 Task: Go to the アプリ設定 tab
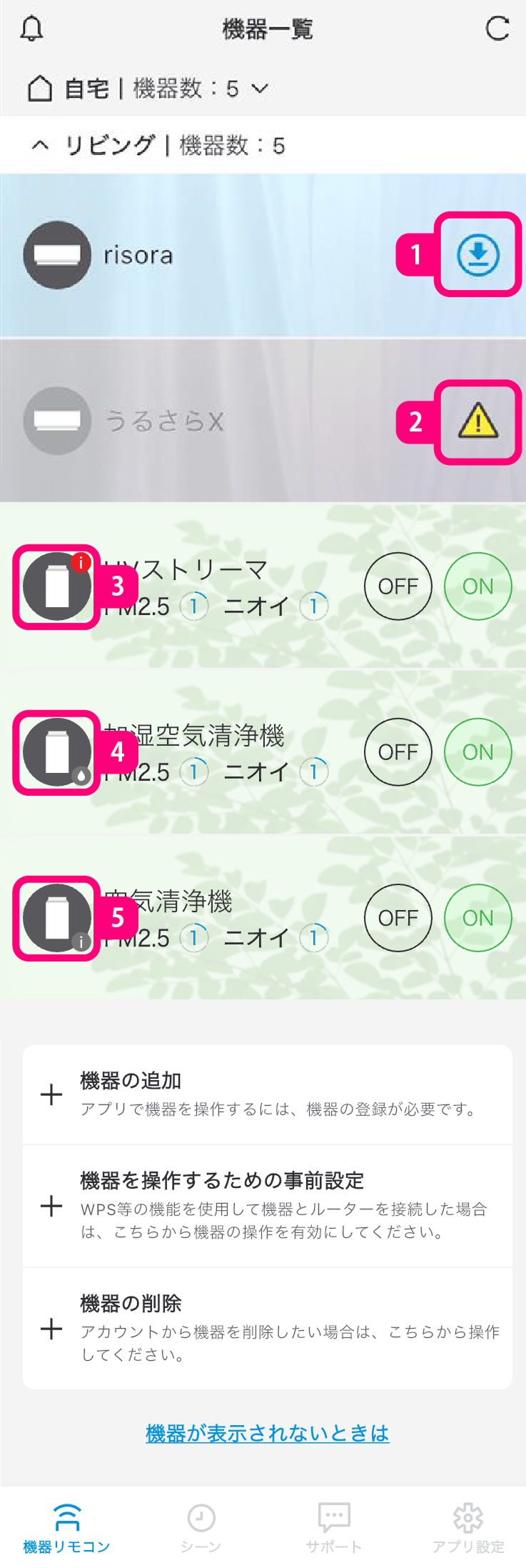point(467,1527)
